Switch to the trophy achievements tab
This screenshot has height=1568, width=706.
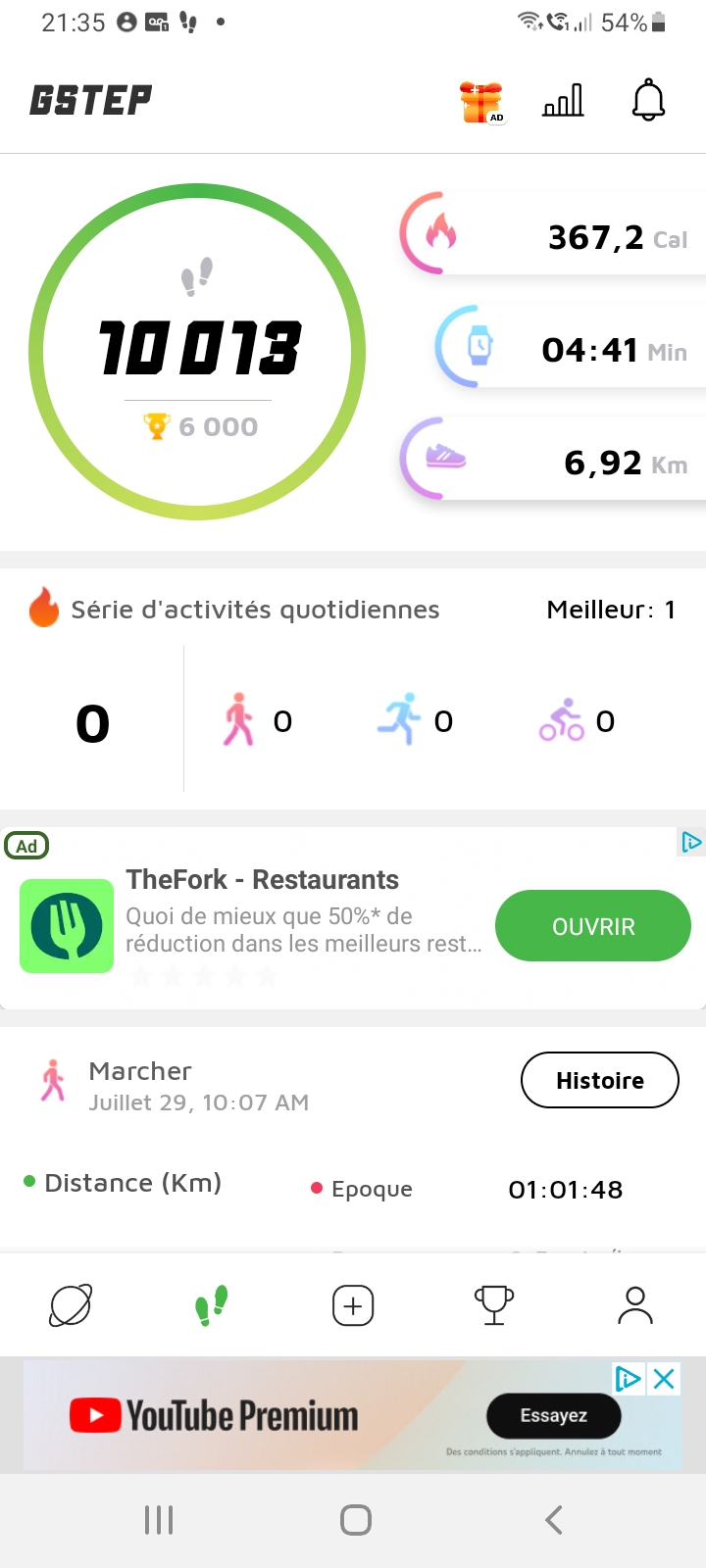[494, 1305]
